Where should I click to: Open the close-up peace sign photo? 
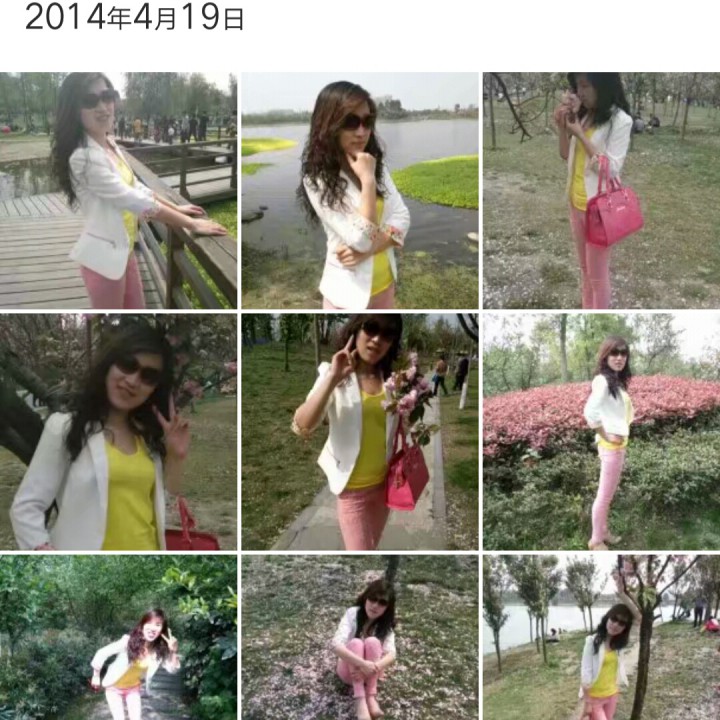click(x=118, y=432)
